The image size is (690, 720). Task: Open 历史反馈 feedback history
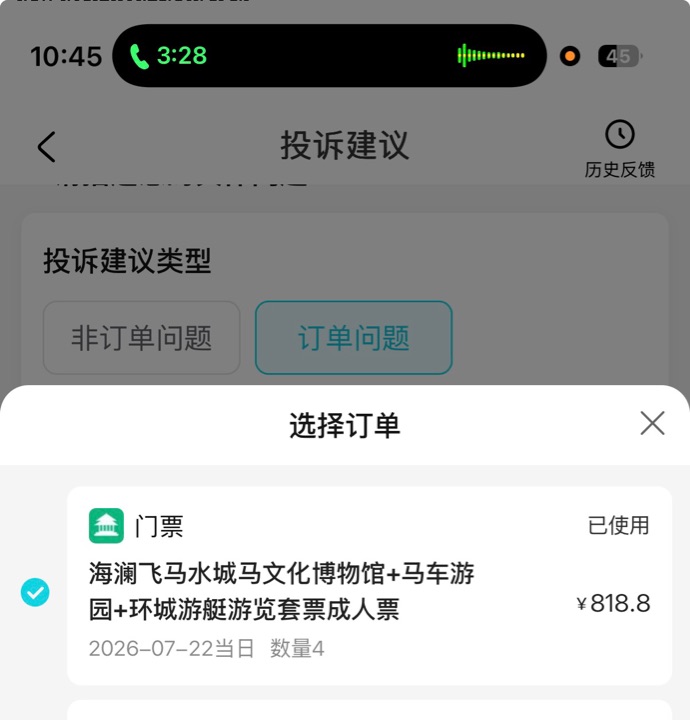click(619, 149)
